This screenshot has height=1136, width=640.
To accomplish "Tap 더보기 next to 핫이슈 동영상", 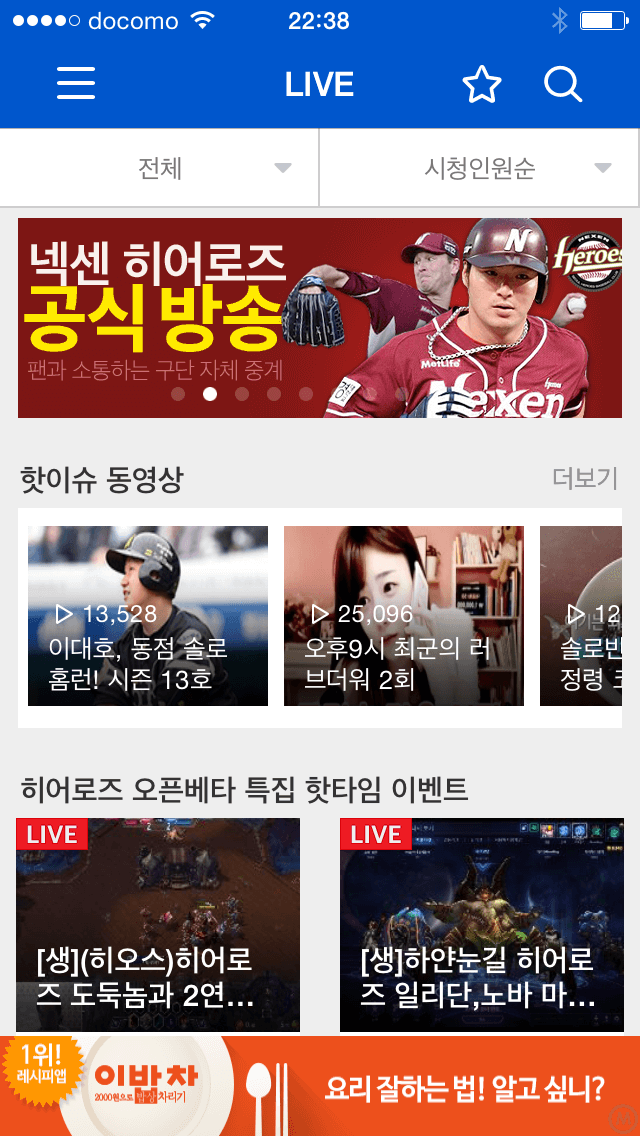I will [585, 478].
